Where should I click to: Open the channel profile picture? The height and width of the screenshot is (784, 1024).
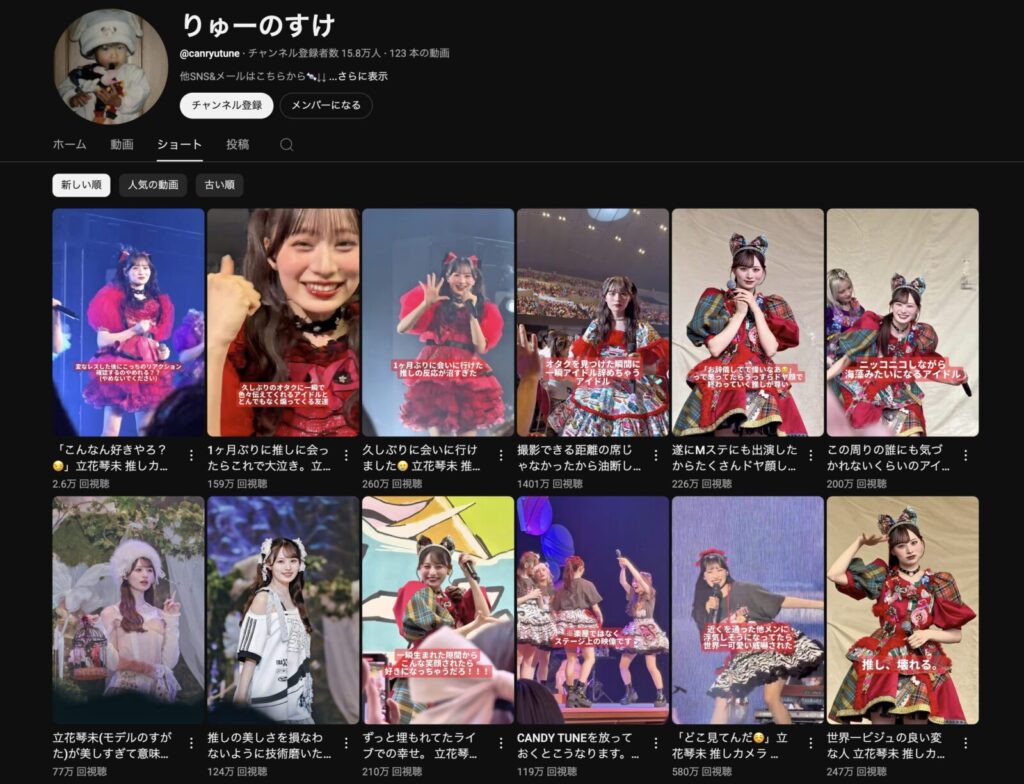[110, 66]
